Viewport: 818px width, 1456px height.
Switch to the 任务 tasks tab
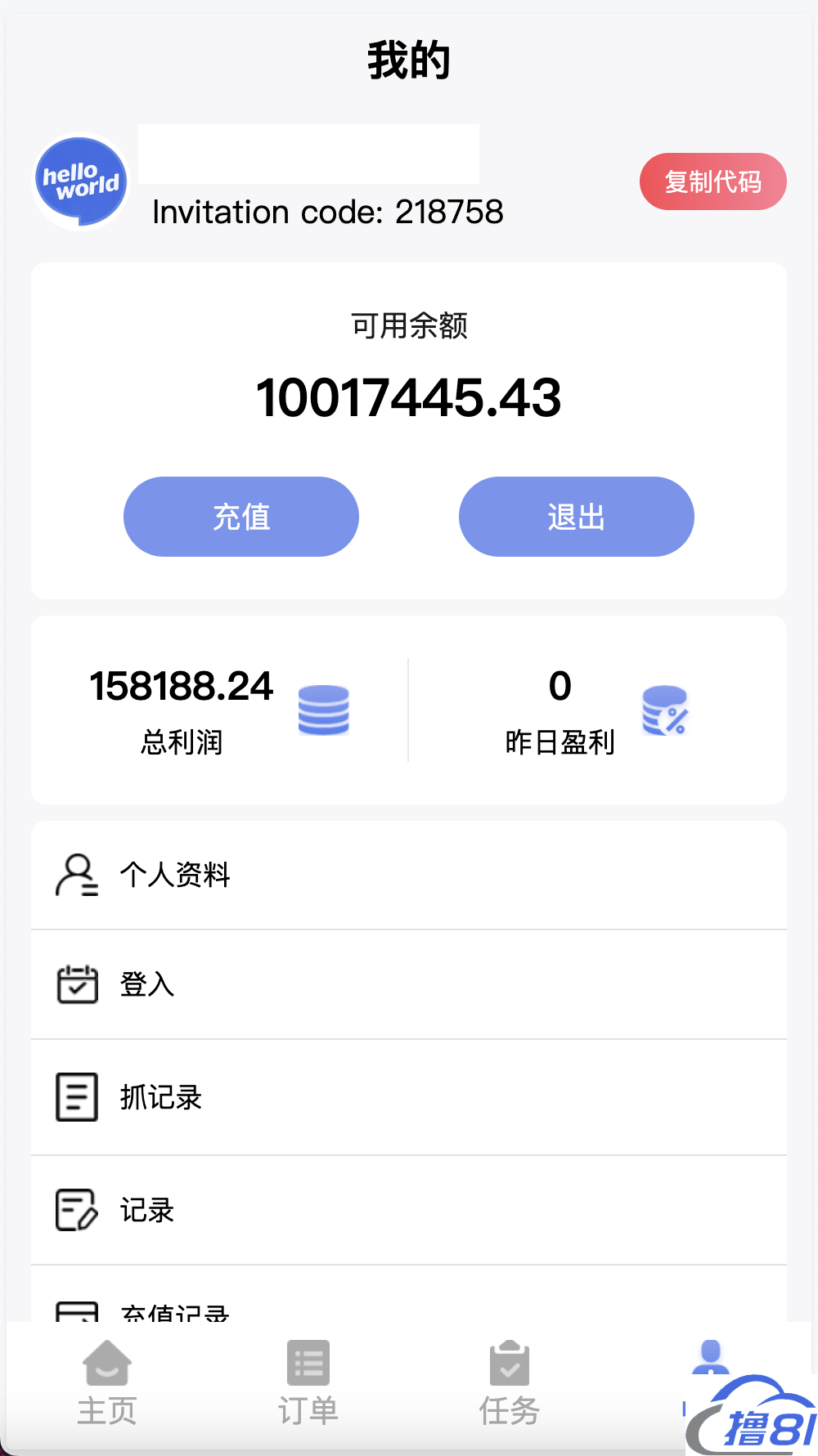510,1383
